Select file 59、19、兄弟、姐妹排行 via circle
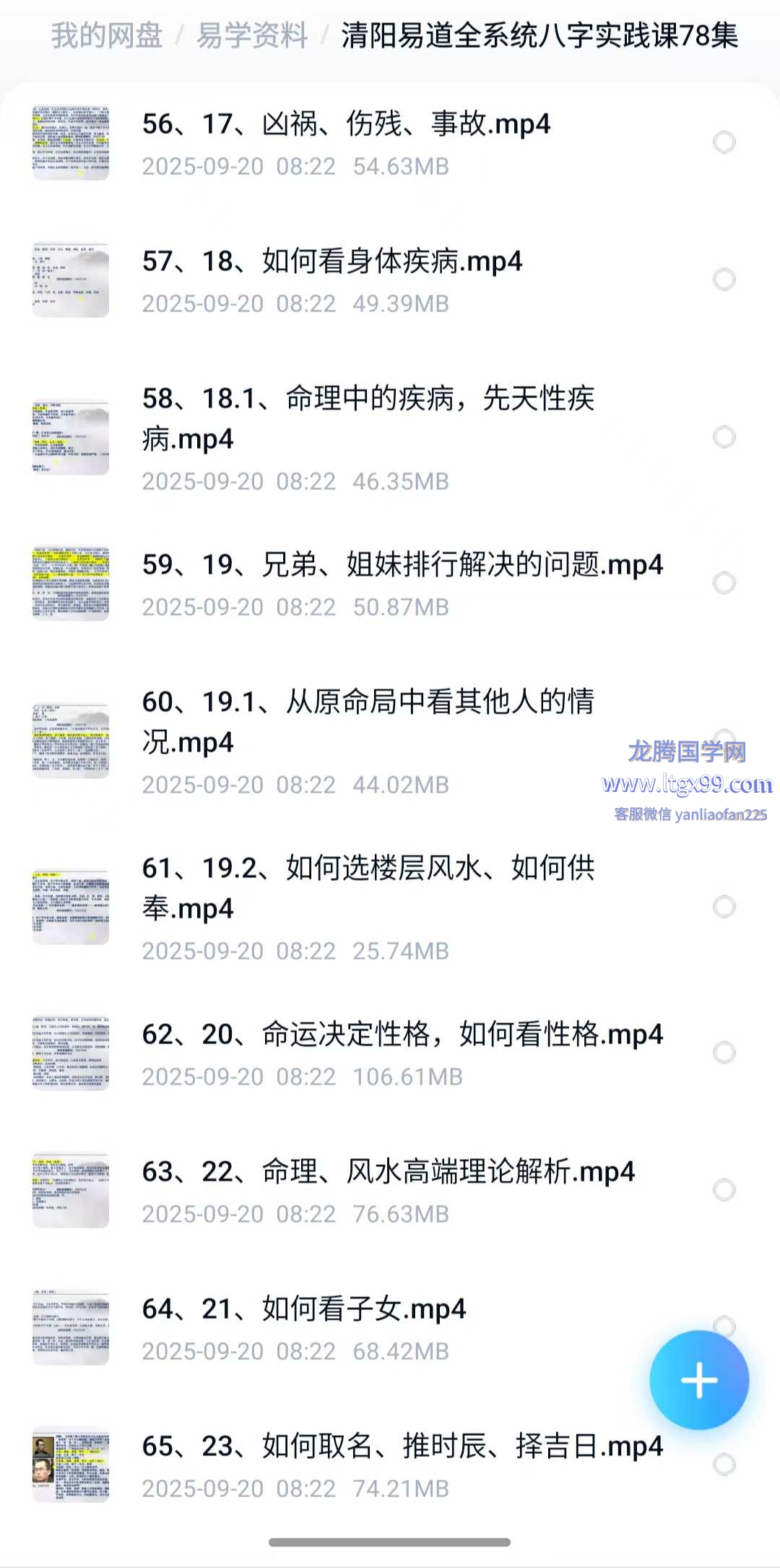Image resolution: width=780 pixels, height=1568 pixels. point(724,583)
